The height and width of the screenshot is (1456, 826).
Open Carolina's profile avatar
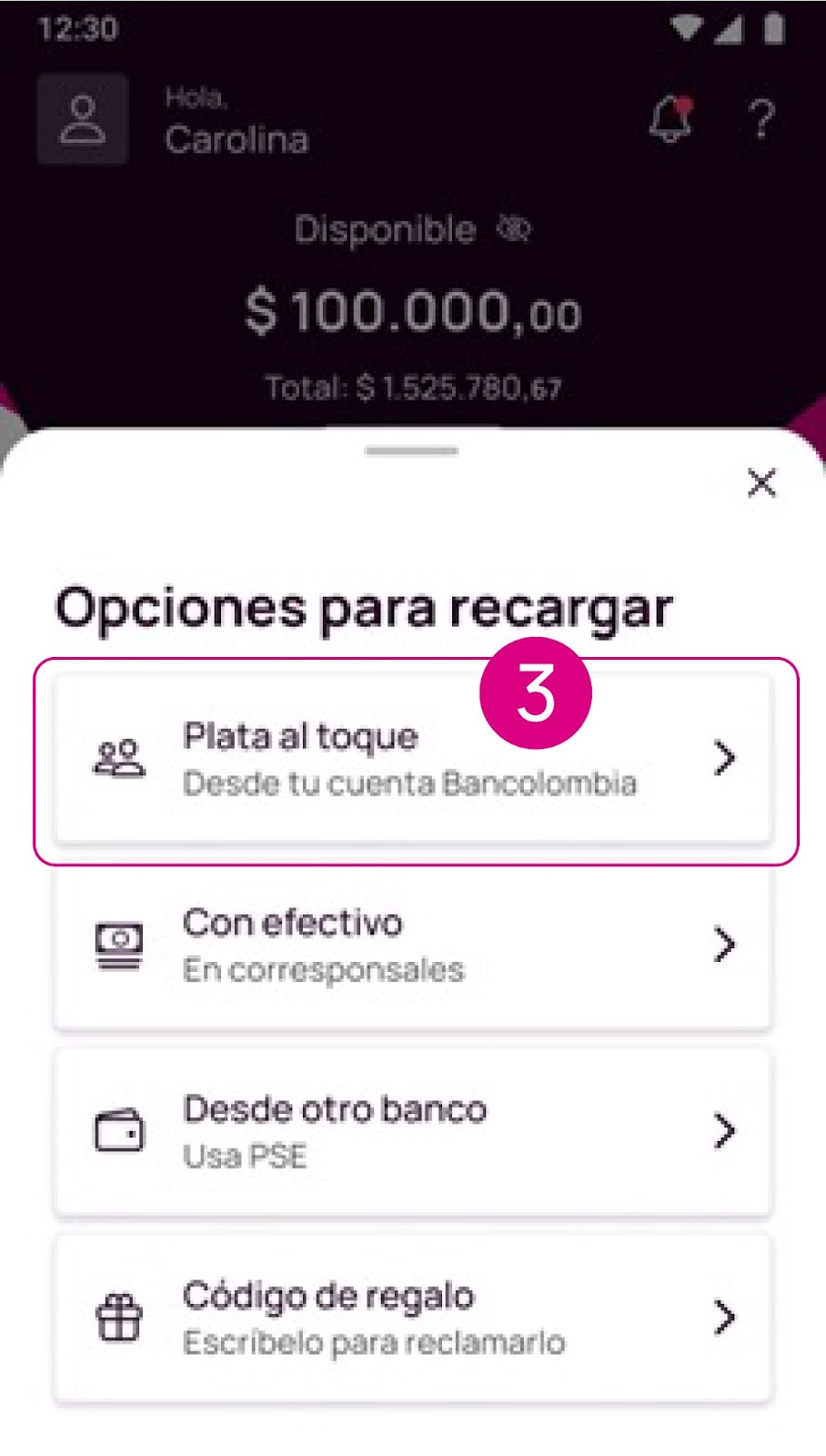(83, 120)
